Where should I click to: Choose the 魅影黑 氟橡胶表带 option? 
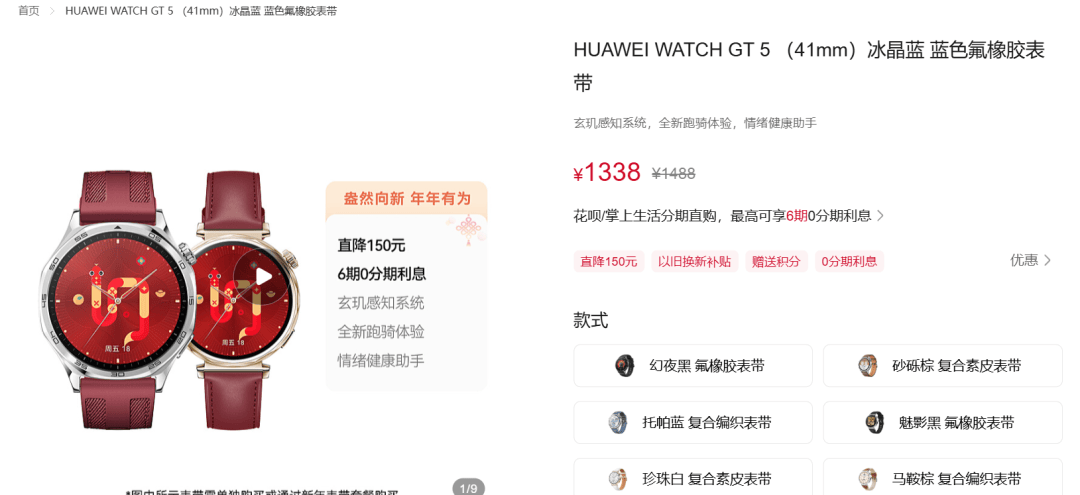coord(942,423)
